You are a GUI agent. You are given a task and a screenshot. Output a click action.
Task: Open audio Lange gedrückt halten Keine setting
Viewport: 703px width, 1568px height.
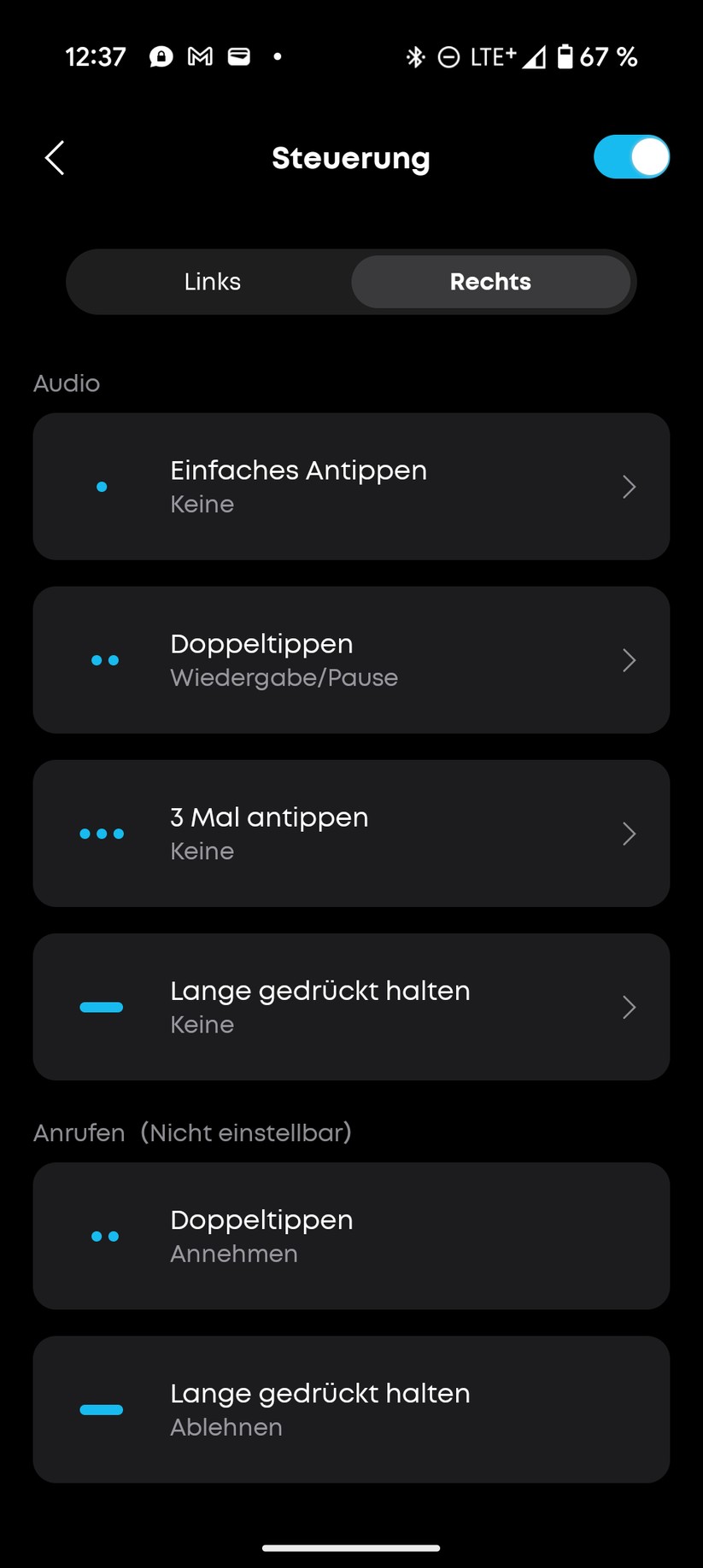click(x=351, y=1007)
